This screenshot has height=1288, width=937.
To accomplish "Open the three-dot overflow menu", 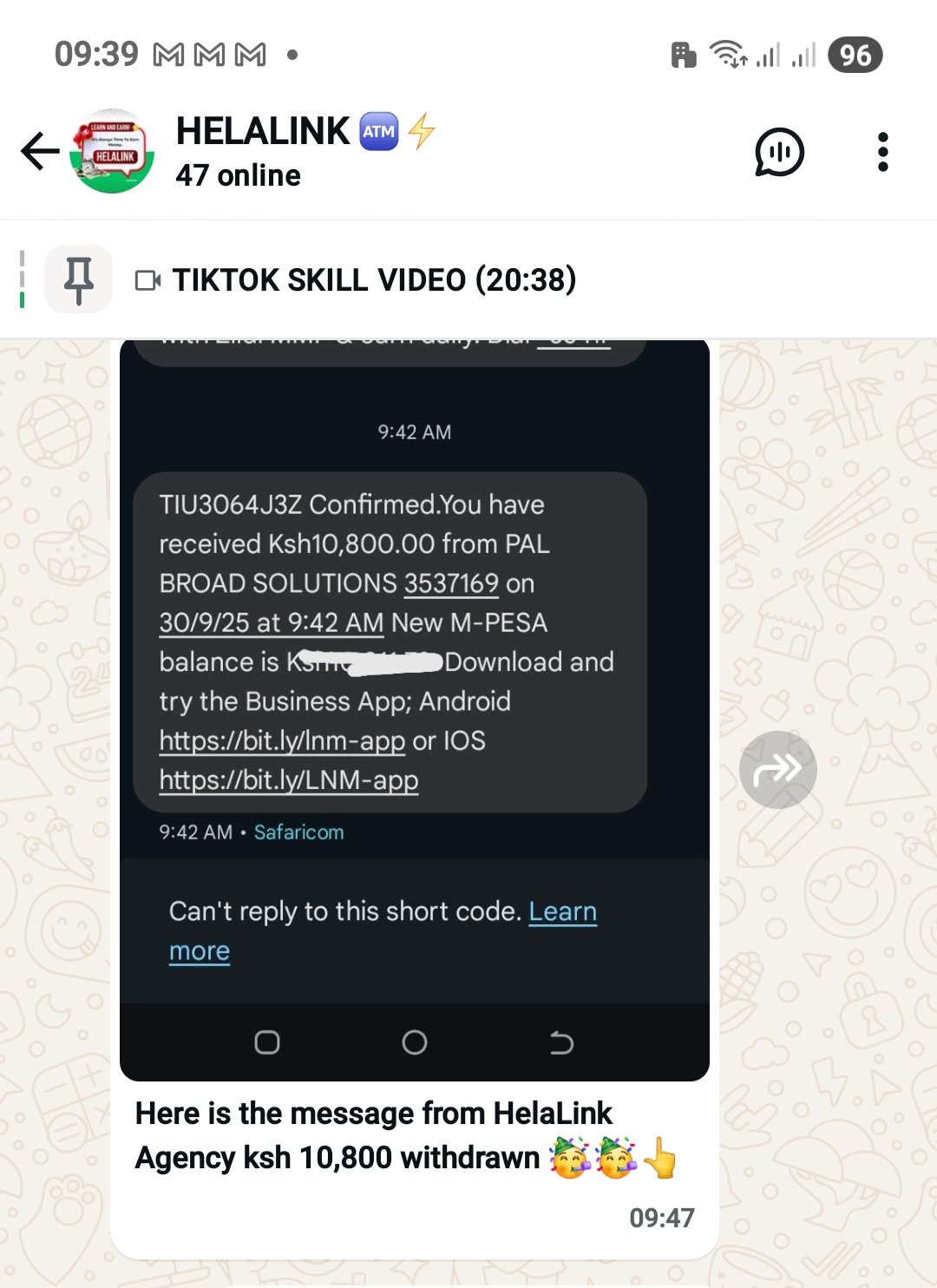I will (x=882, y=152).
